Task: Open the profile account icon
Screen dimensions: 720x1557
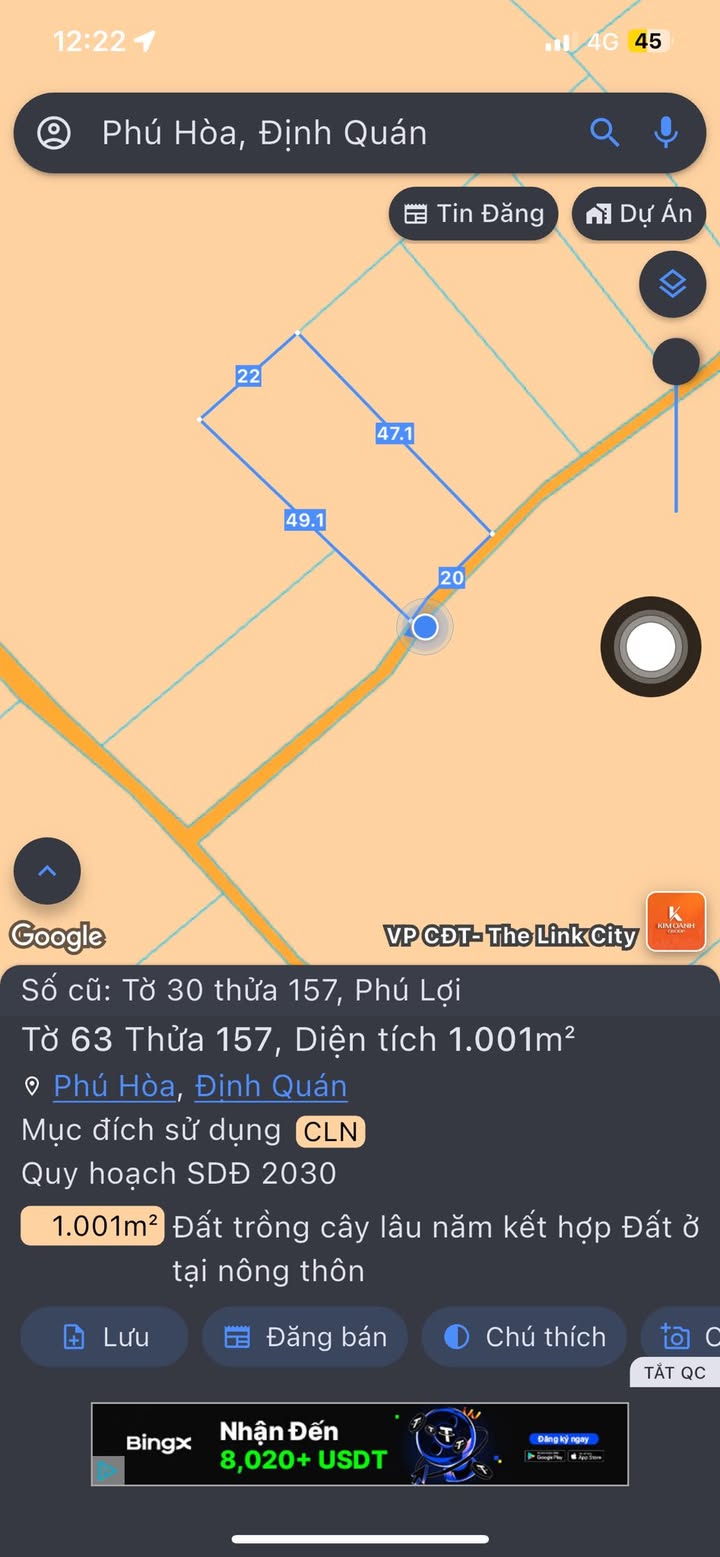Action: point(54,133)
